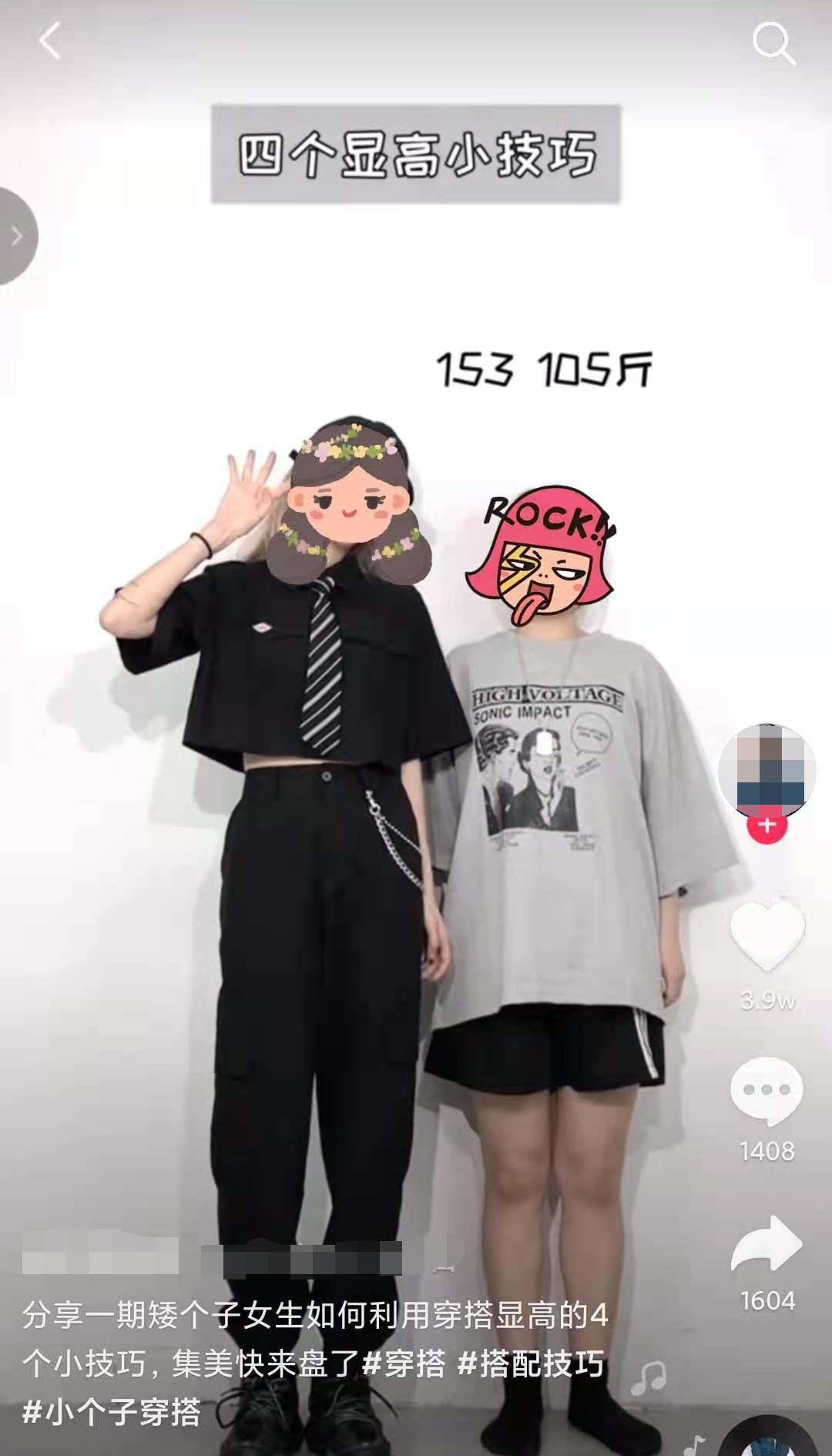Open search with the magnifier icon
The width and height of the screenshot is (832, 1456).
(773, 43)
